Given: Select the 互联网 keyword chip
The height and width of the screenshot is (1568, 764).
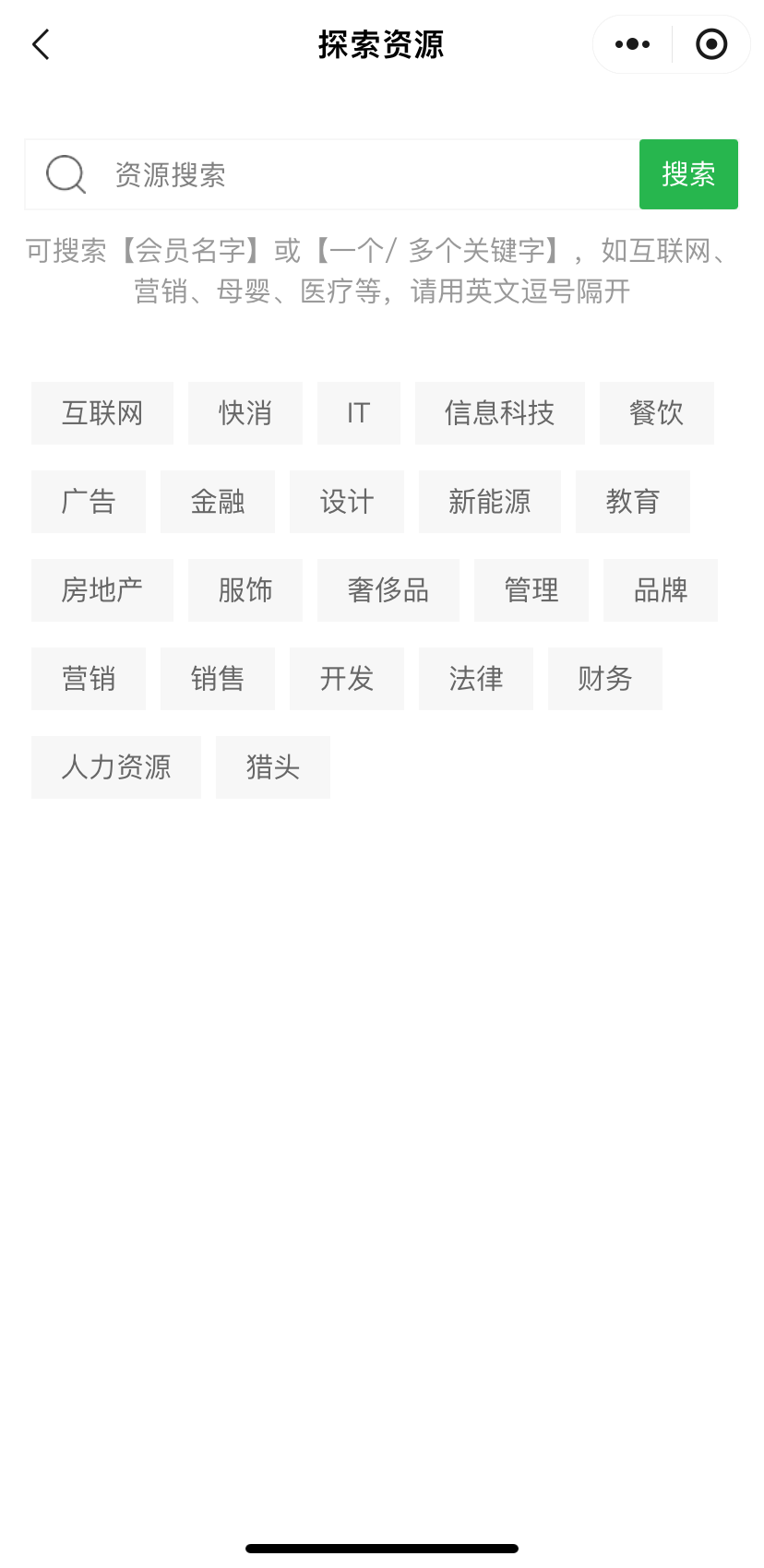Looking at the screenshot, I should click(102, 413).
